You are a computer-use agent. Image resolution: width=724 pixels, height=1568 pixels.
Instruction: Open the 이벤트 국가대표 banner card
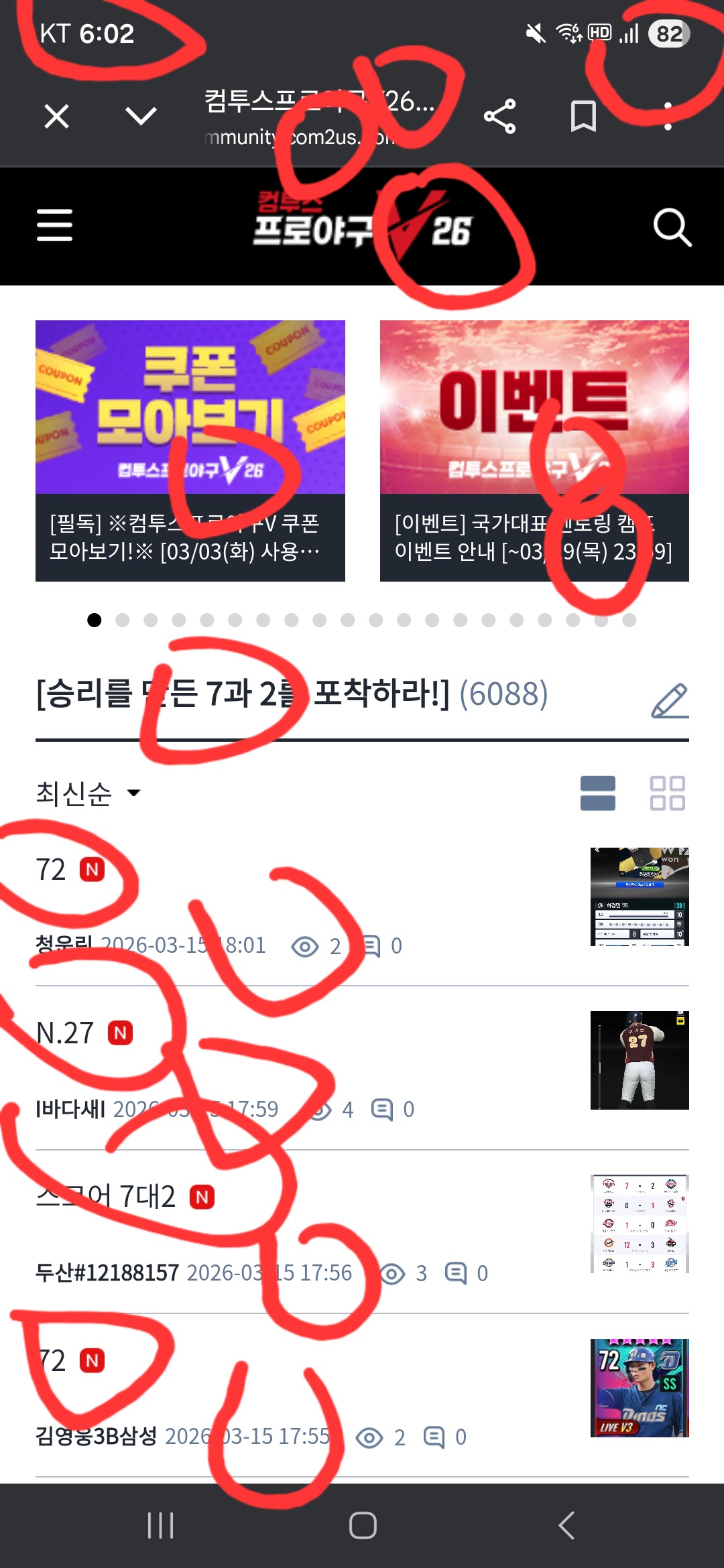(534, 450)
